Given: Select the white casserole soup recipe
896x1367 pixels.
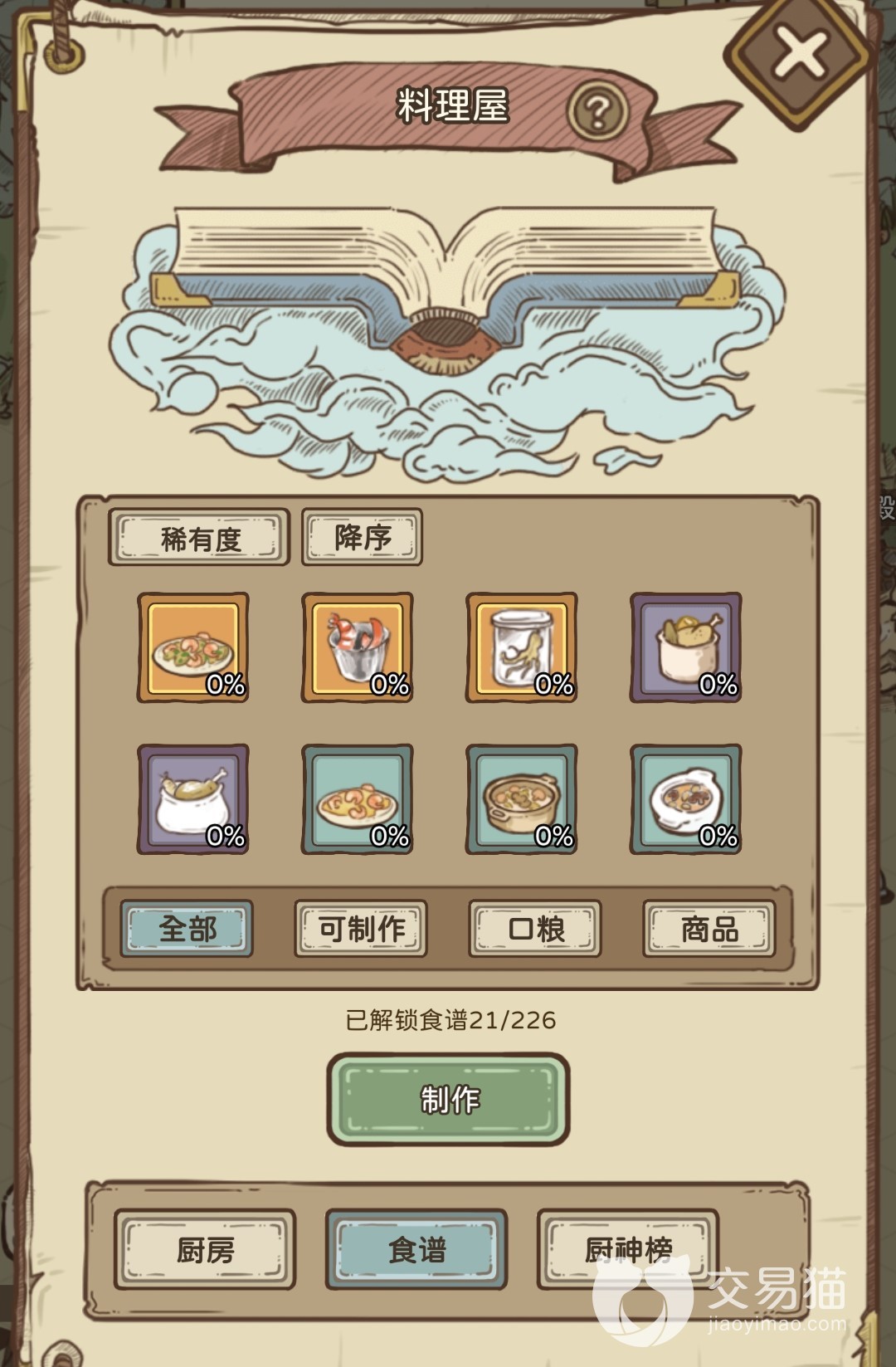Looking at the screenshot, I should [x=685, y=798].
